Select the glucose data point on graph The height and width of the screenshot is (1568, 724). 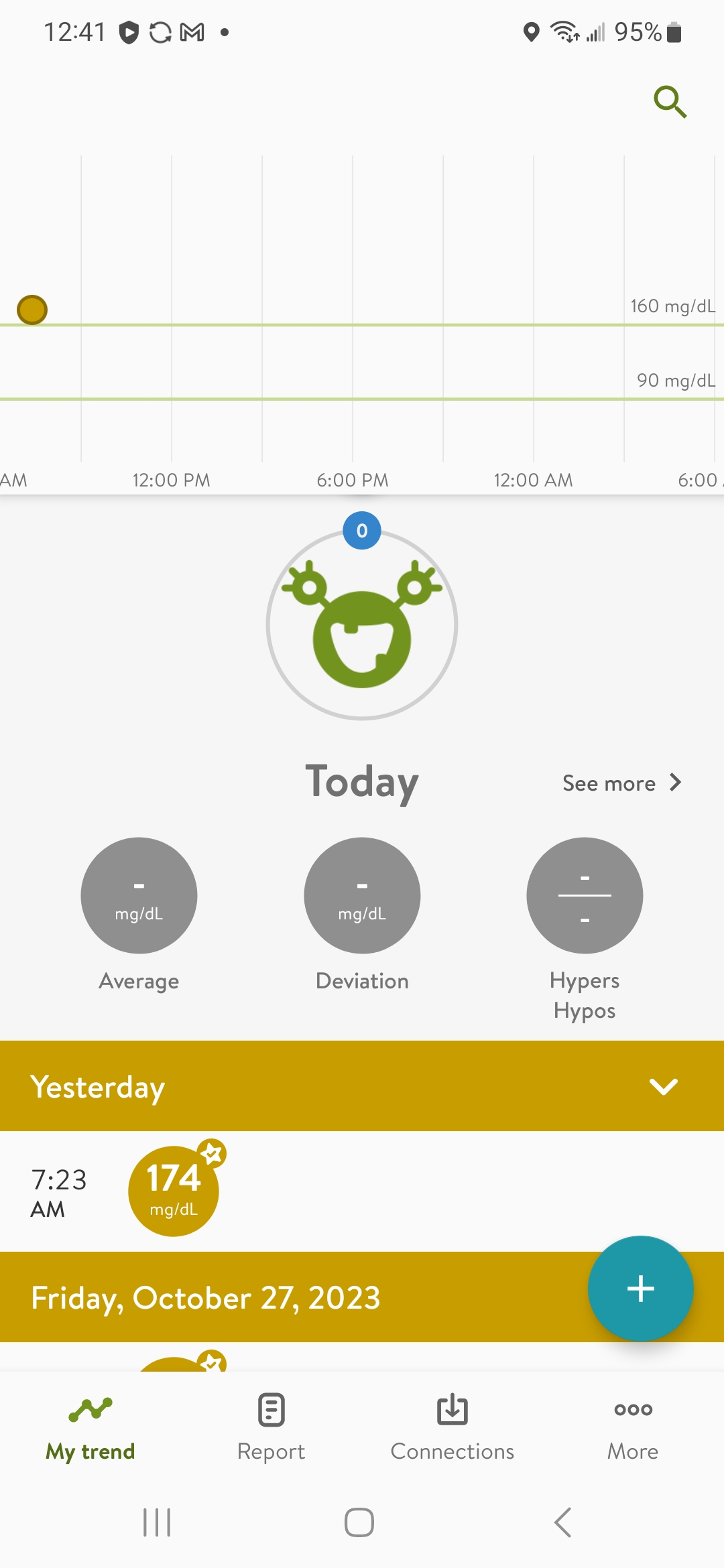pyautogui.click(x=32, y=310)
